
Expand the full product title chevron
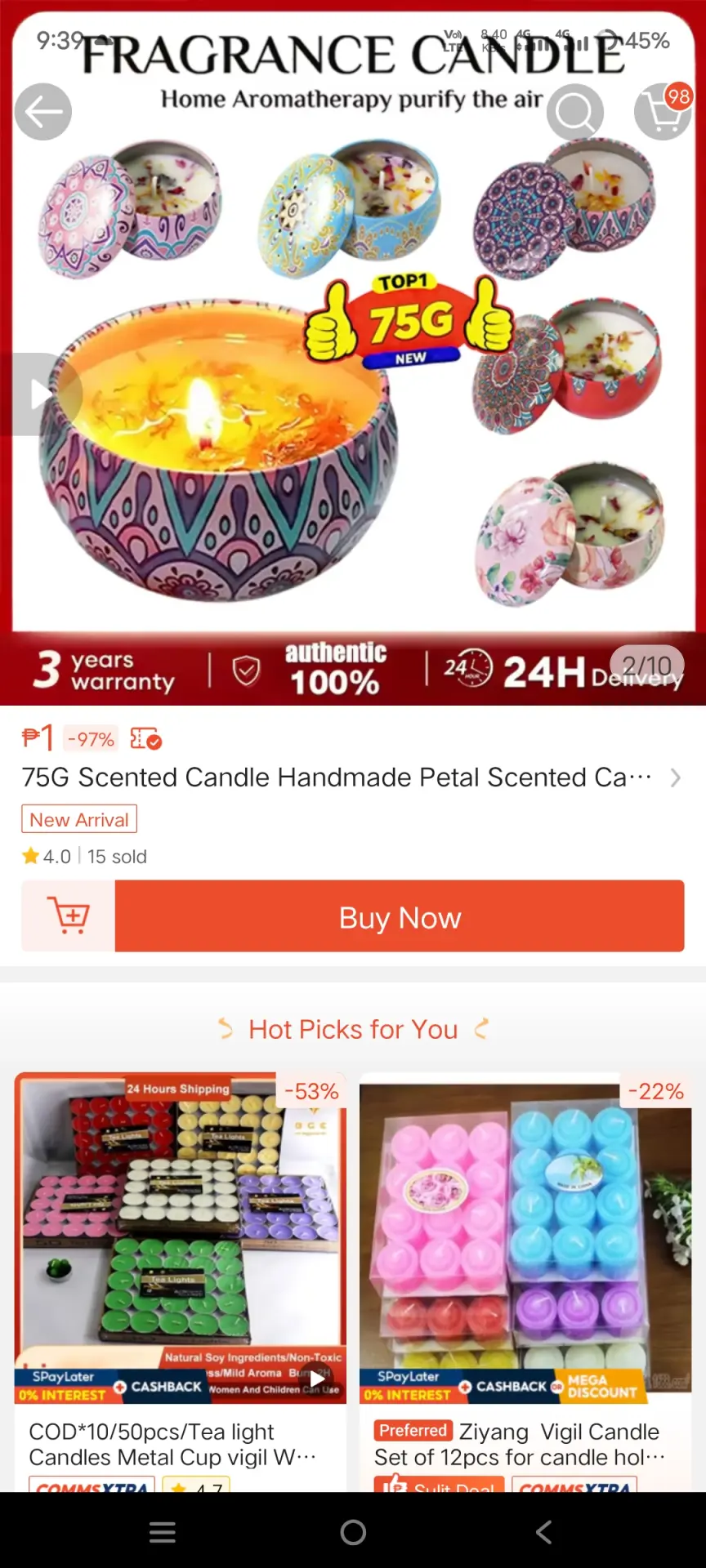tap(675, 777)
